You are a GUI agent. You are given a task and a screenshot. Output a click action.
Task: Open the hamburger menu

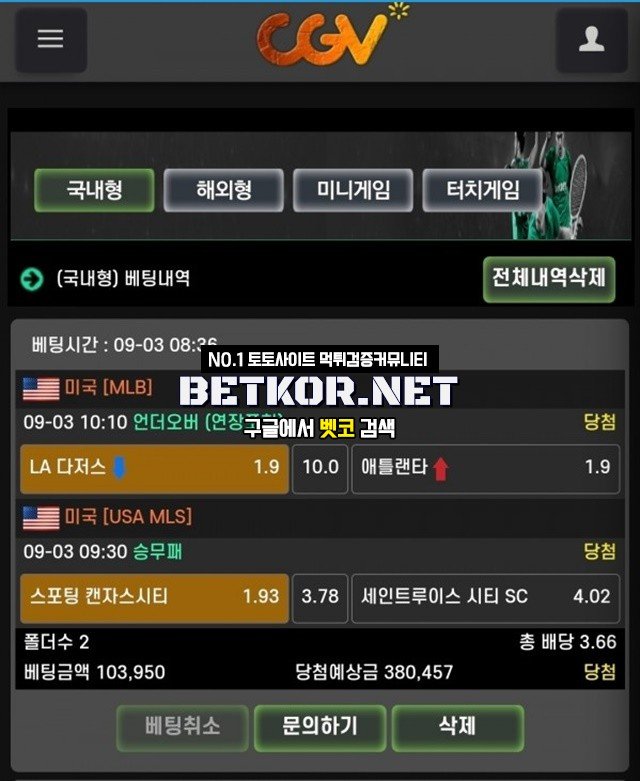tap(50, 39)
